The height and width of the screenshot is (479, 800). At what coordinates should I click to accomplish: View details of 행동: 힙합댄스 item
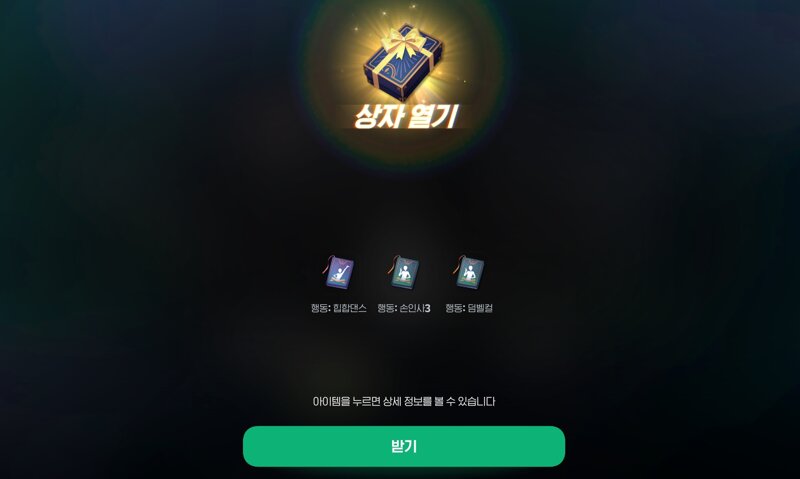pyautogui.click(x=339, y=273)
